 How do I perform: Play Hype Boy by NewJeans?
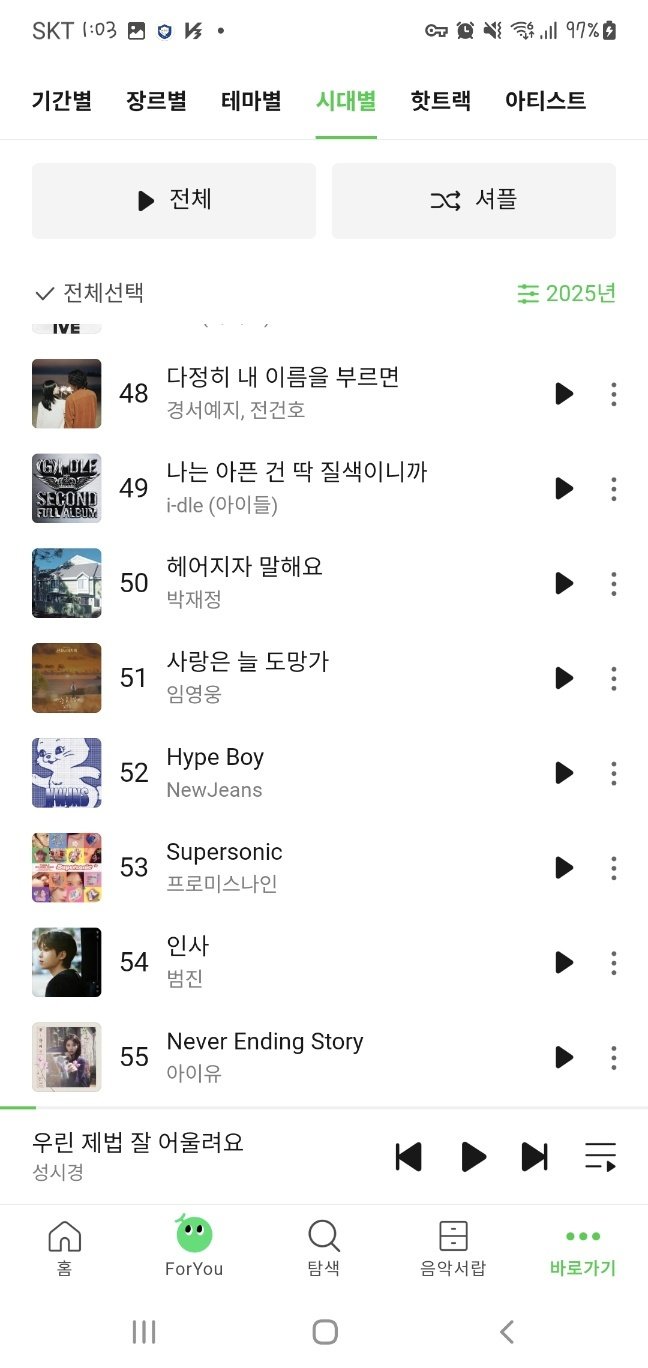[x=564, y=773]
